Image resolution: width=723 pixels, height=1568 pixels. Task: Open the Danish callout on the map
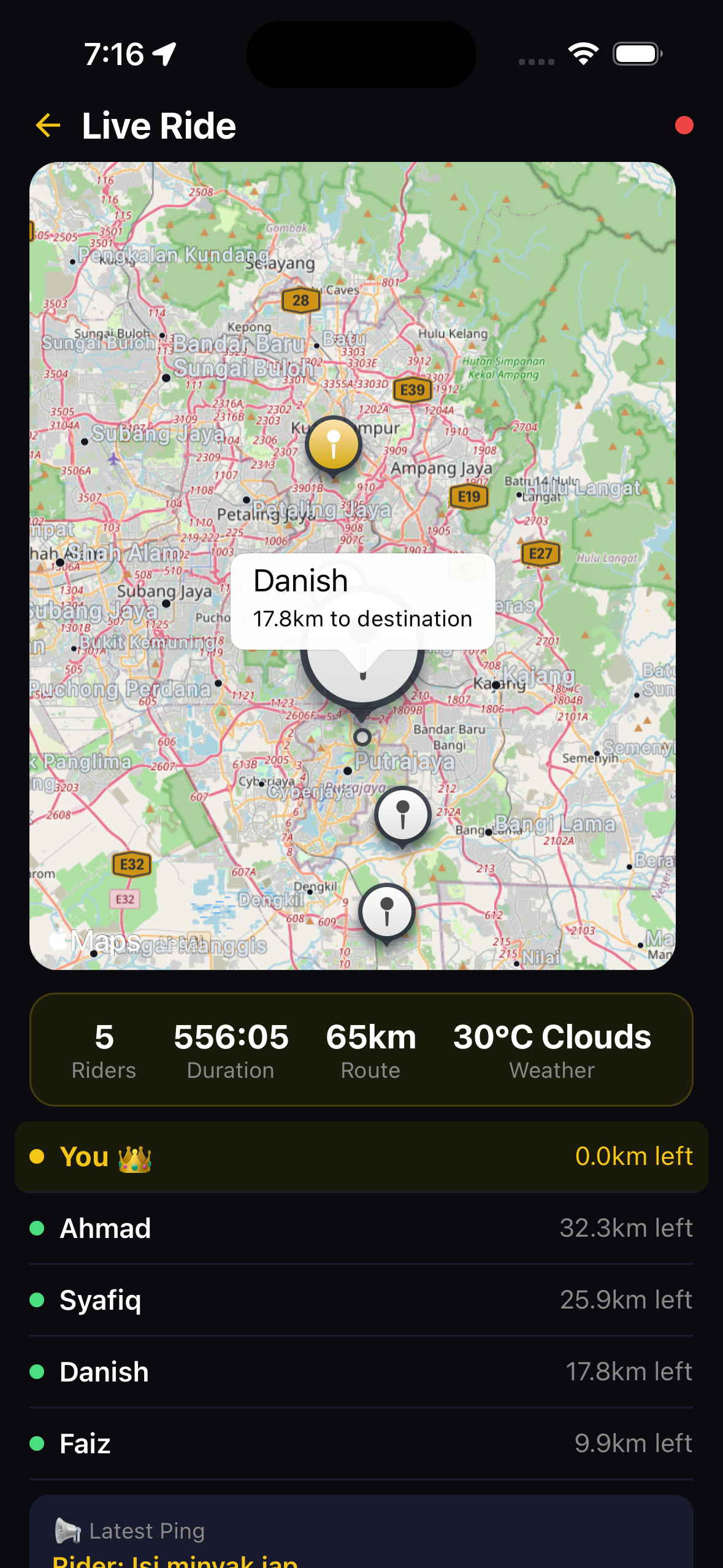click(363, 601)
